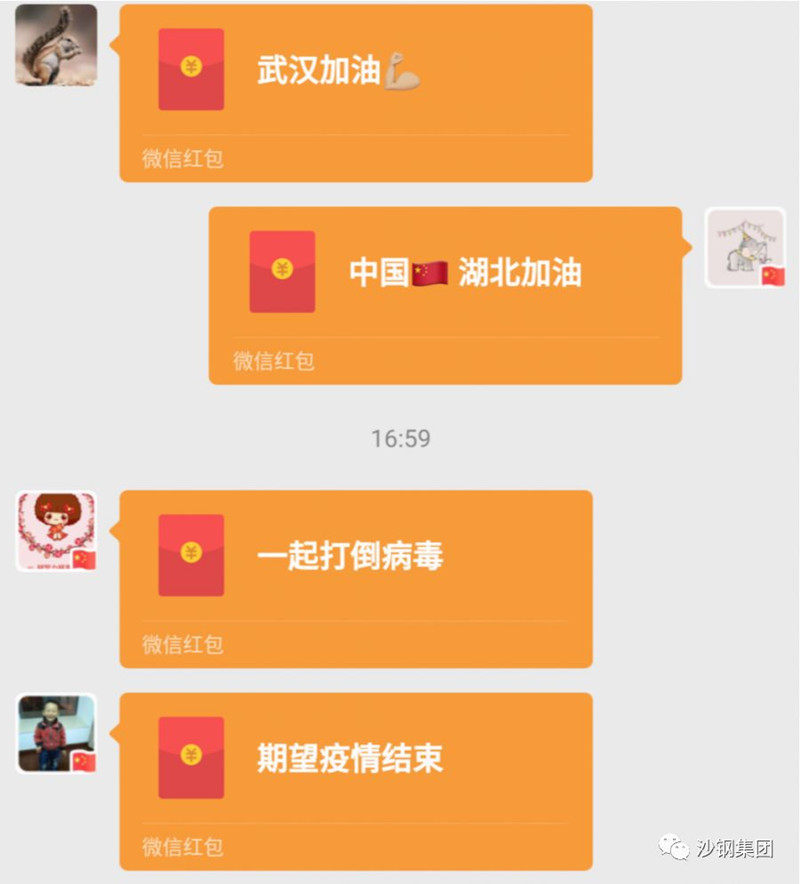Open the cartoon girl avatar's profile
800x884 pixels.
tap(56, 531)
